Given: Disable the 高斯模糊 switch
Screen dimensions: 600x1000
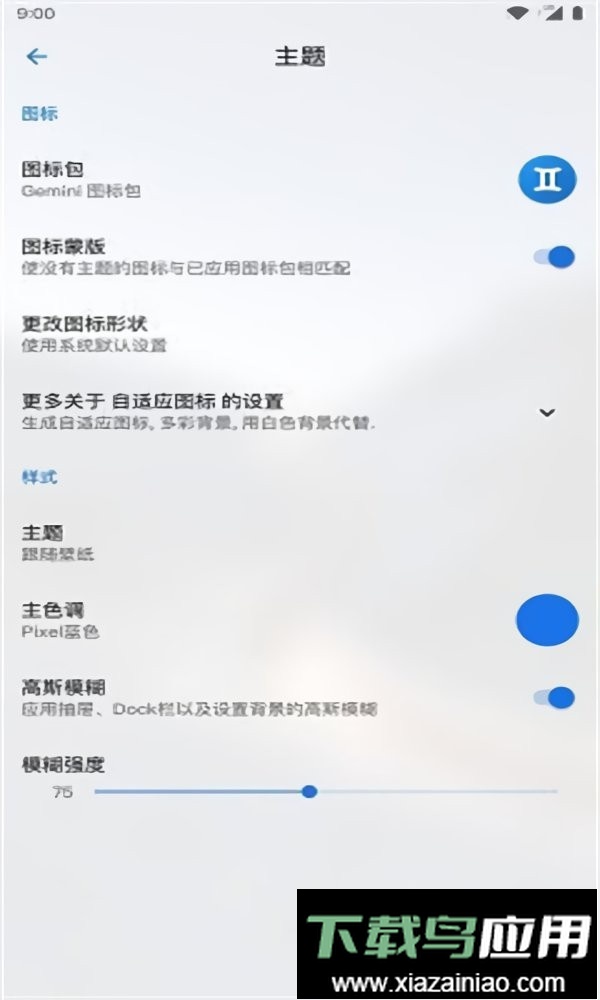Looking at the screenshot, I should click(x=554, y=697).
